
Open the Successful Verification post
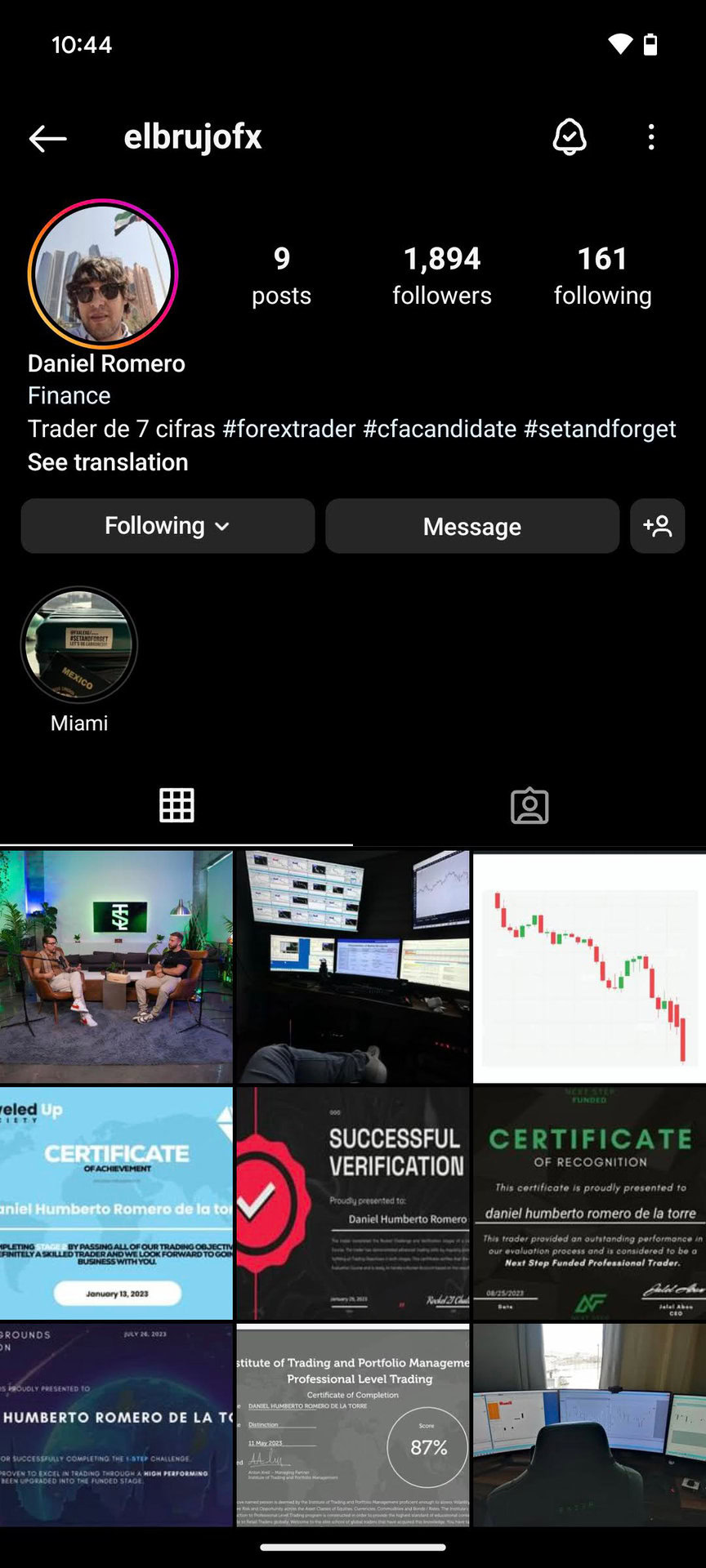(353, 1203)
